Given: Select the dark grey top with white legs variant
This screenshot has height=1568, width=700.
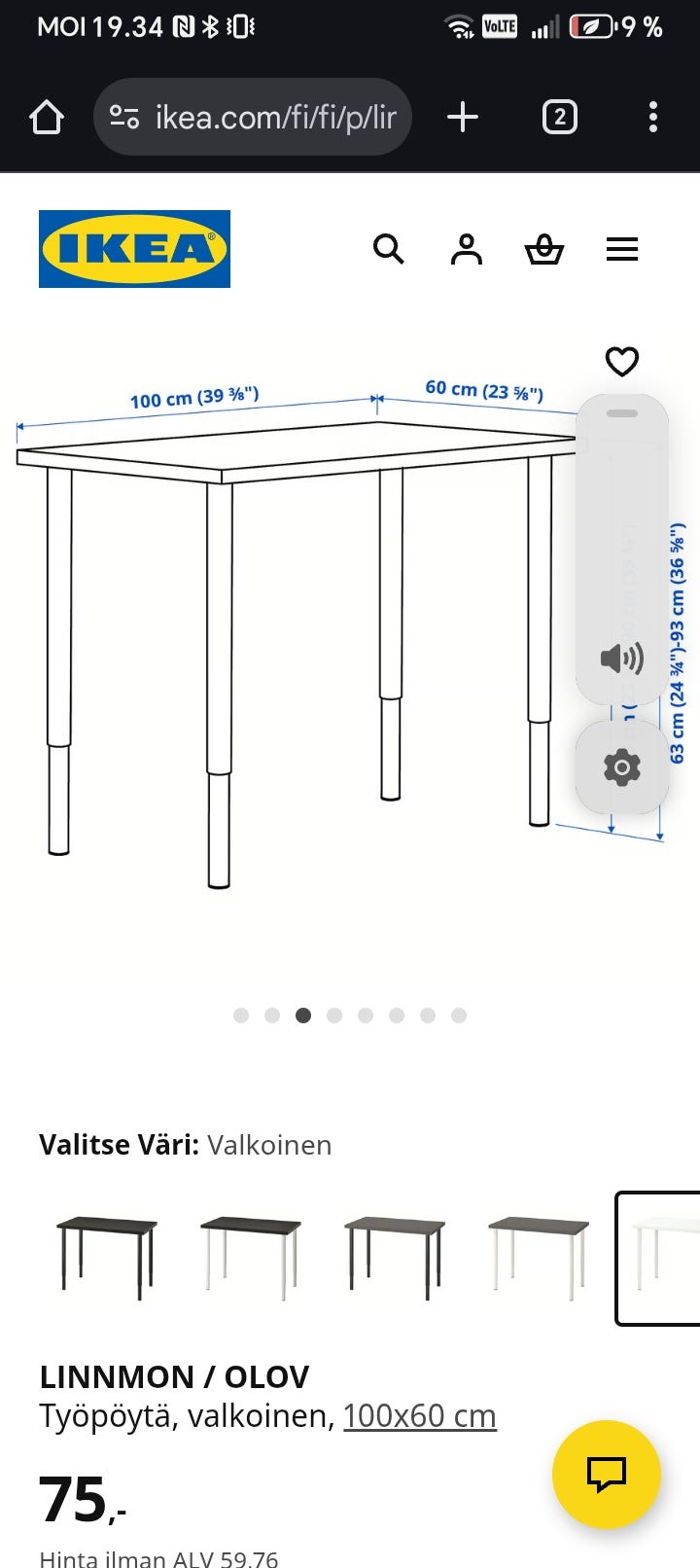Looking at the screenshot, I should 539,1257.
